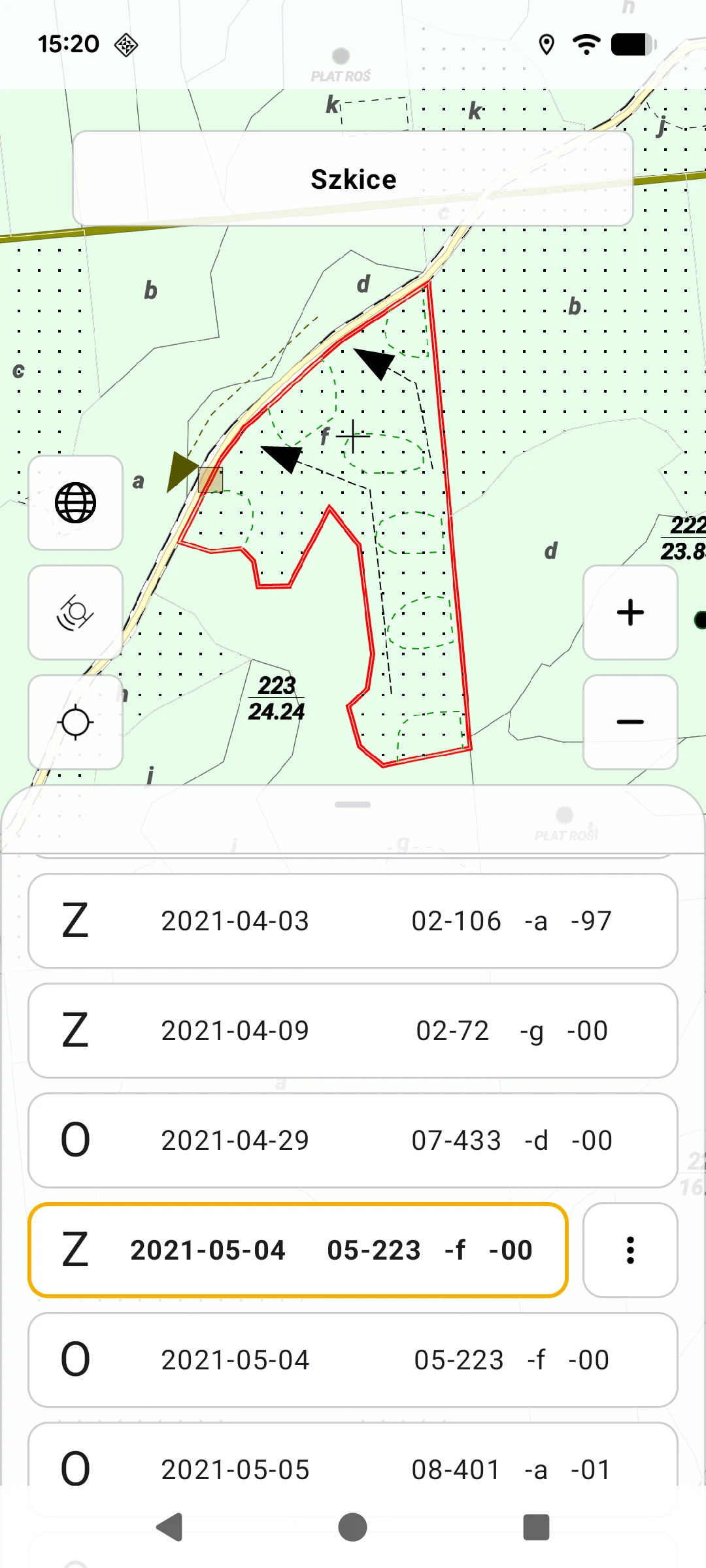Tap the bottom sheet drag handle

[x=353, y=804]
